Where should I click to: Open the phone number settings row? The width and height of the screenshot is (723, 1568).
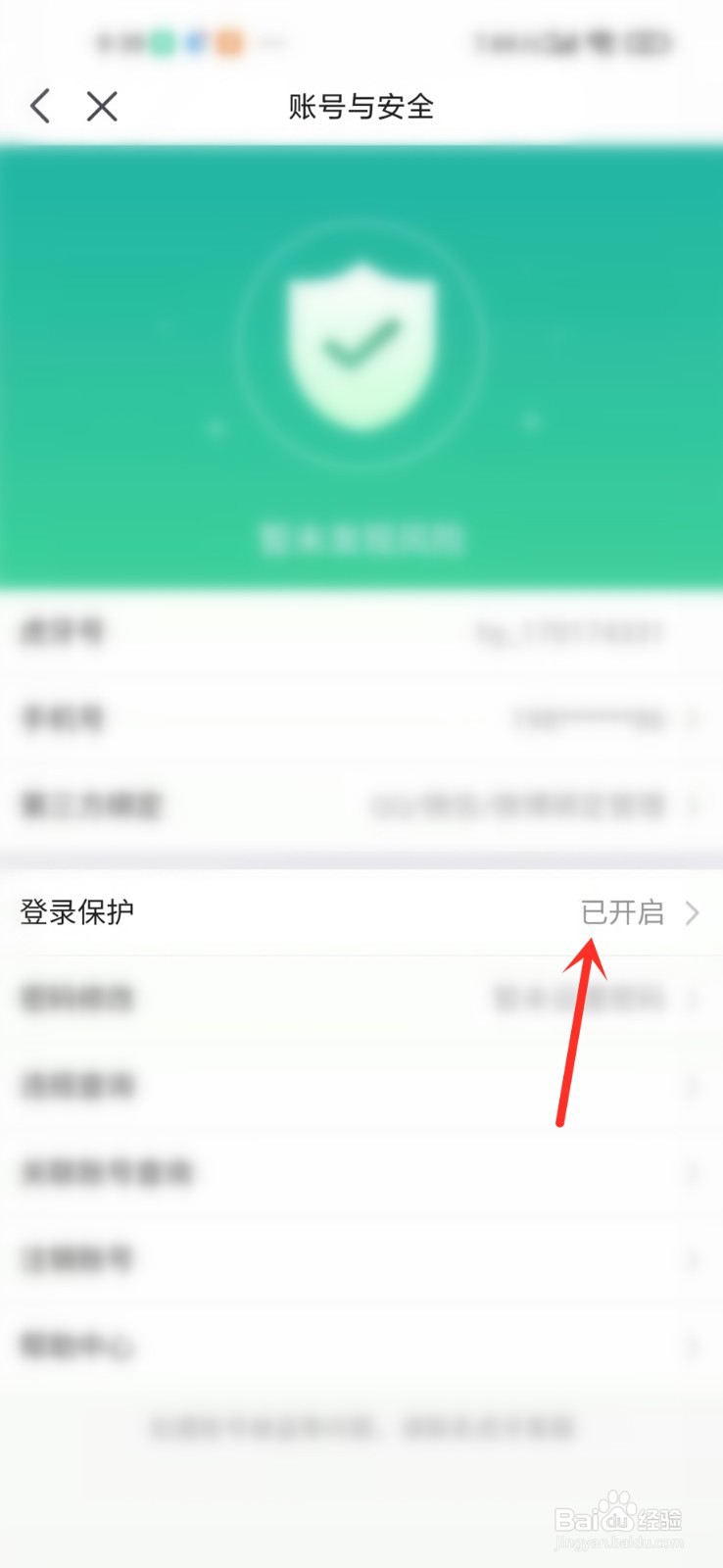(361, 718)
